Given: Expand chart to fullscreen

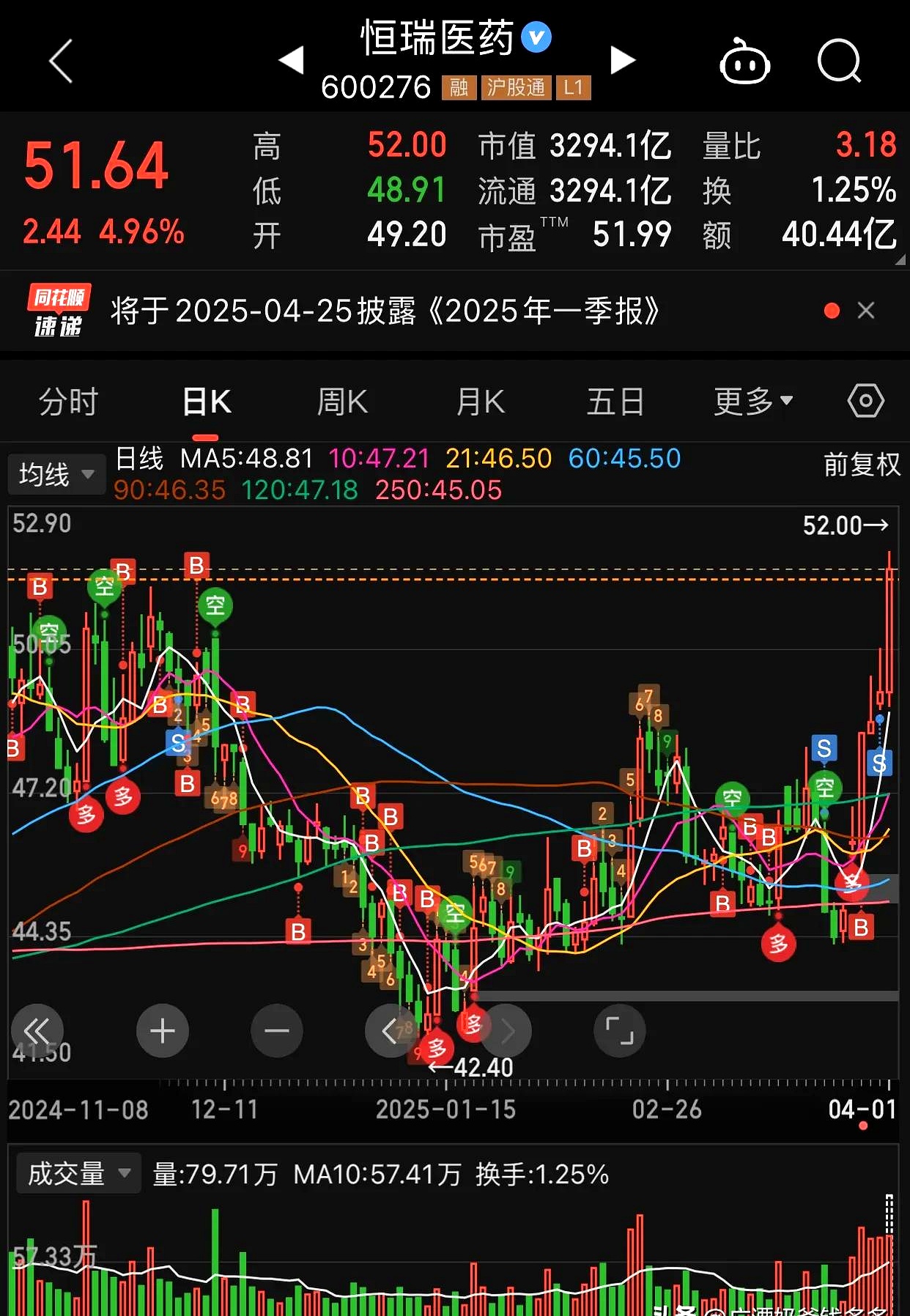Looking at the screenshot, I should 619,1031.
